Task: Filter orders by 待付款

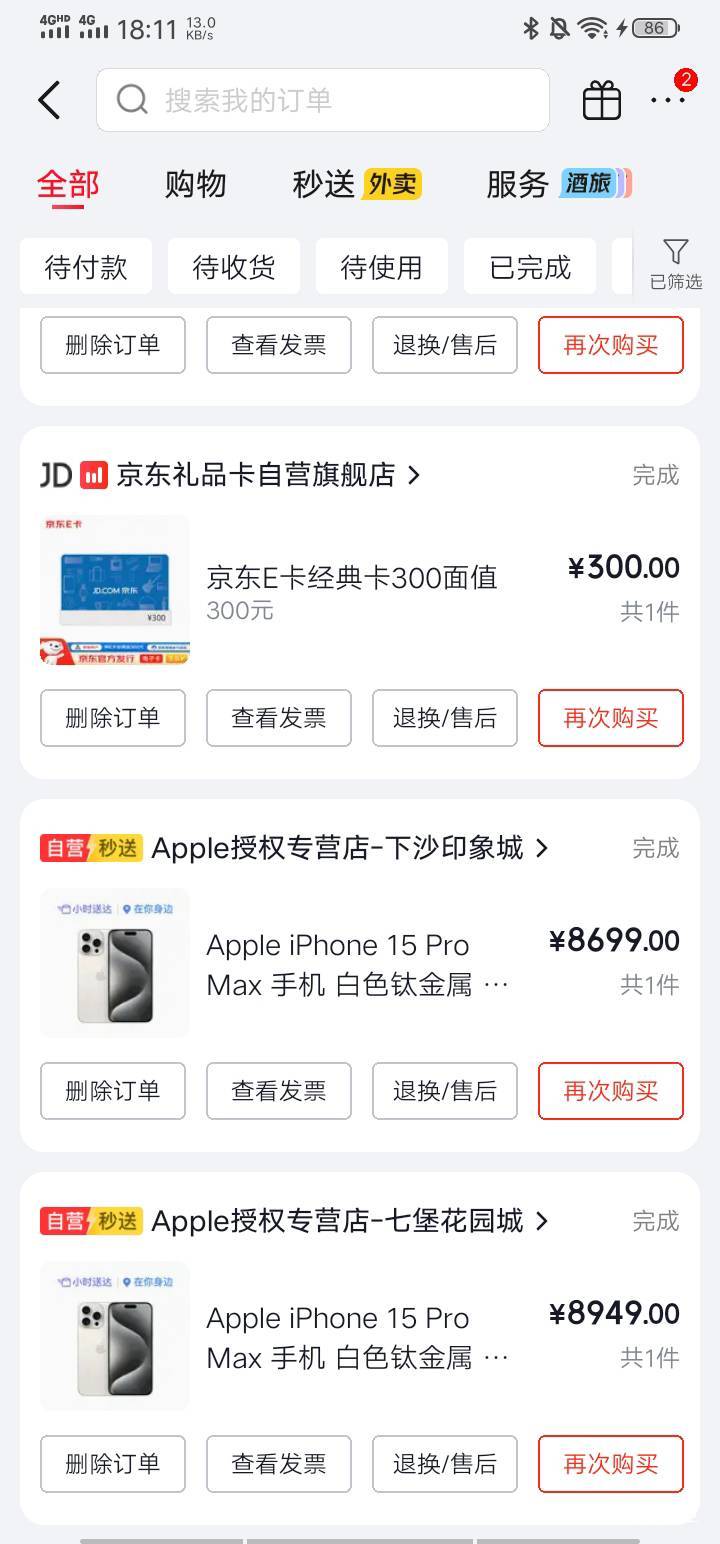Action: (x=86, y=267)
